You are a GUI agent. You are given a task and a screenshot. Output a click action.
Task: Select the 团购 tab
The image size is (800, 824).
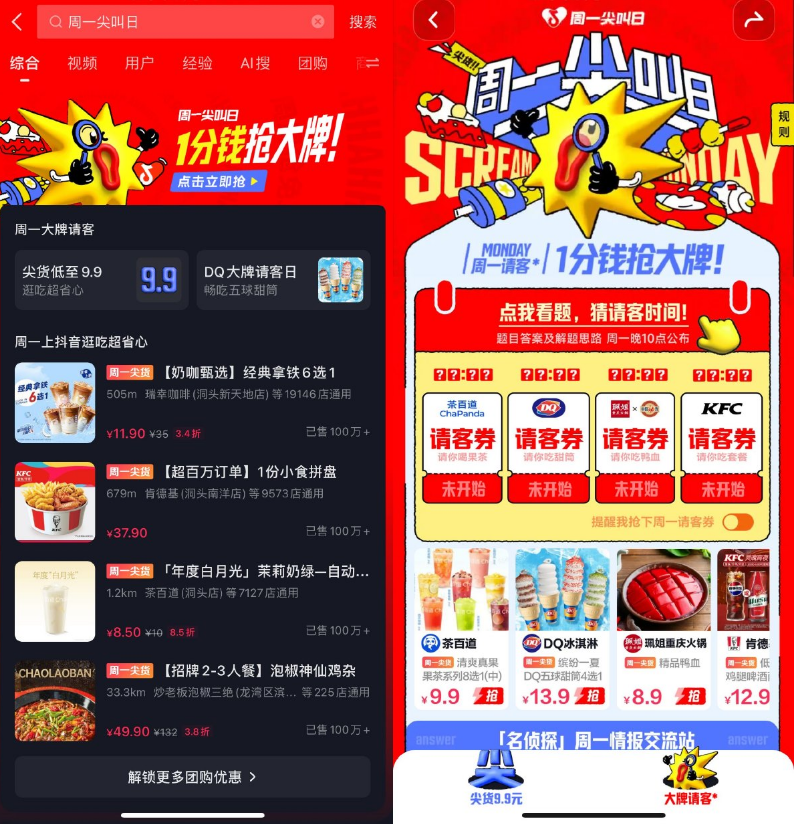(313, 63)
